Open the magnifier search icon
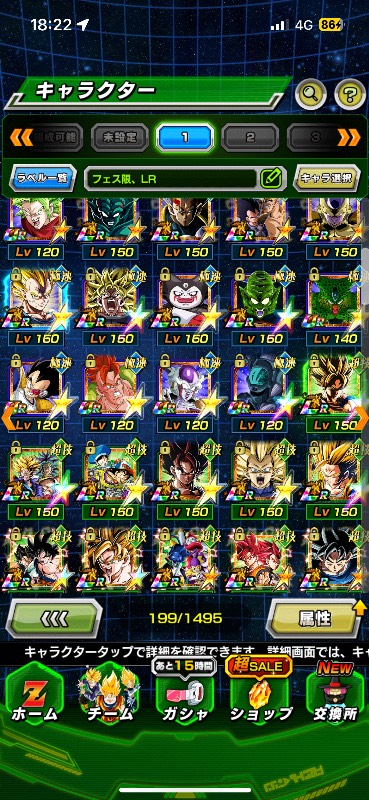Image resolution: width=369 pixels, height=800 pixels. click(311, 93)
